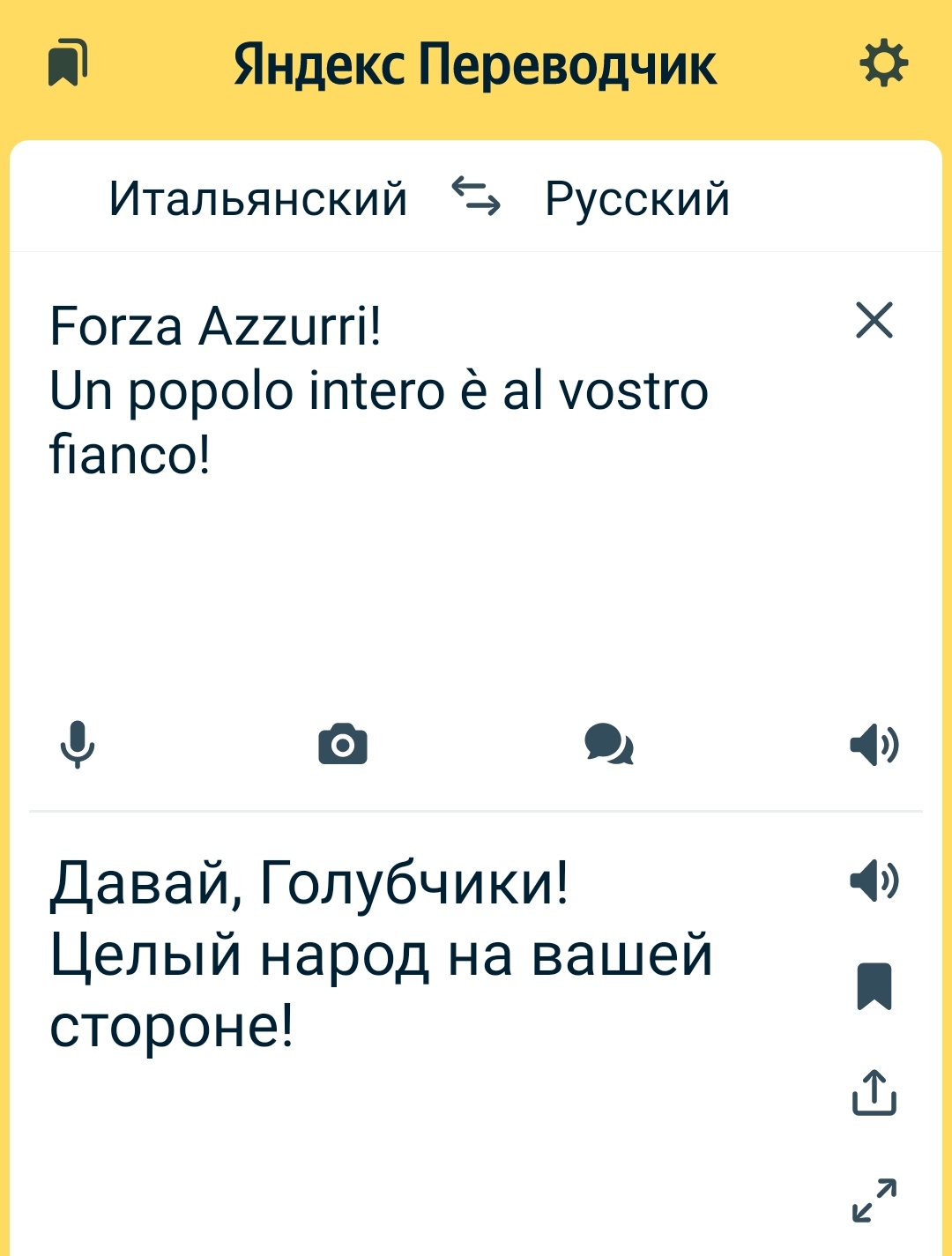The width and height of the screenshot is (952, 1256).
Task: Open conversation dialogue mode
Action: tap(608, 745)
